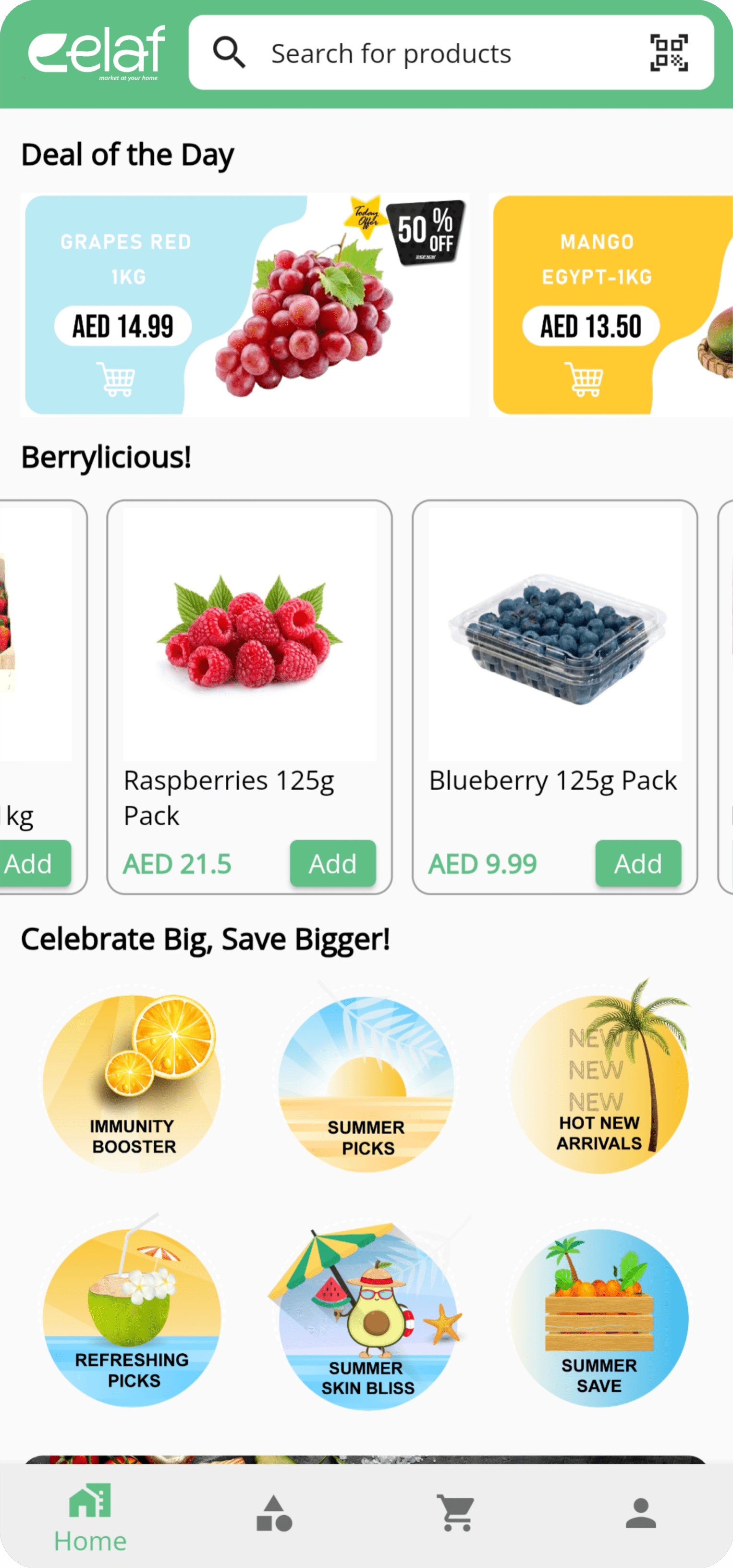Open the Summer Picks collection
The image size is (733, 1568).
click(366, 1083)
